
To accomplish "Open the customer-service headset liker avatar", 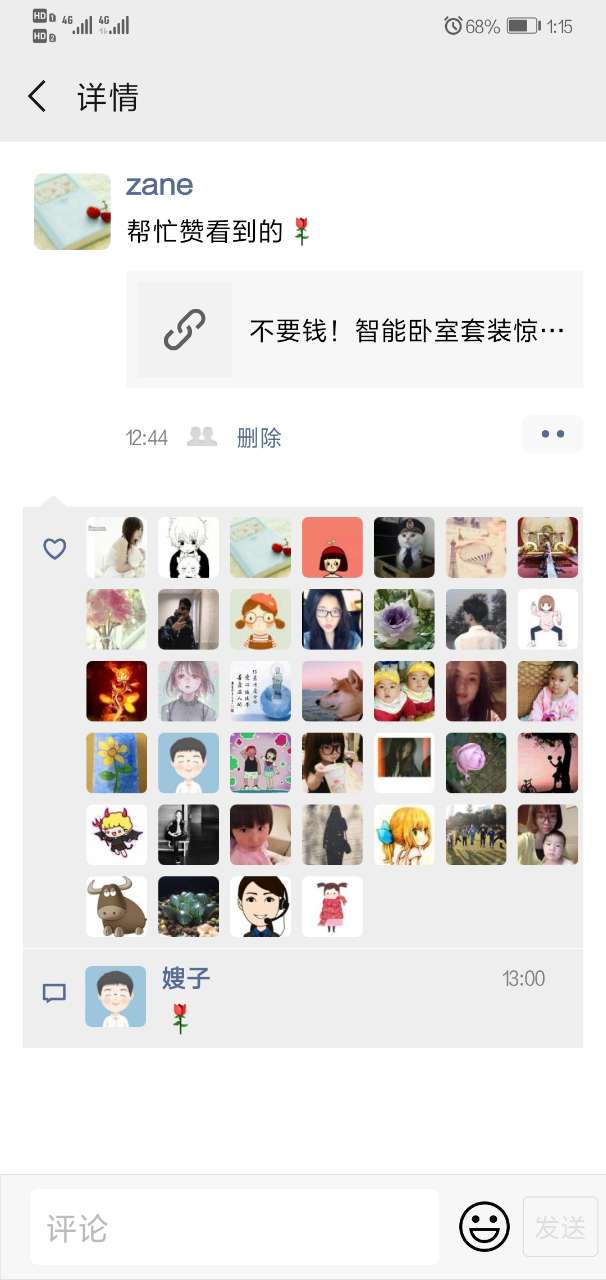I will pos(260,907).
